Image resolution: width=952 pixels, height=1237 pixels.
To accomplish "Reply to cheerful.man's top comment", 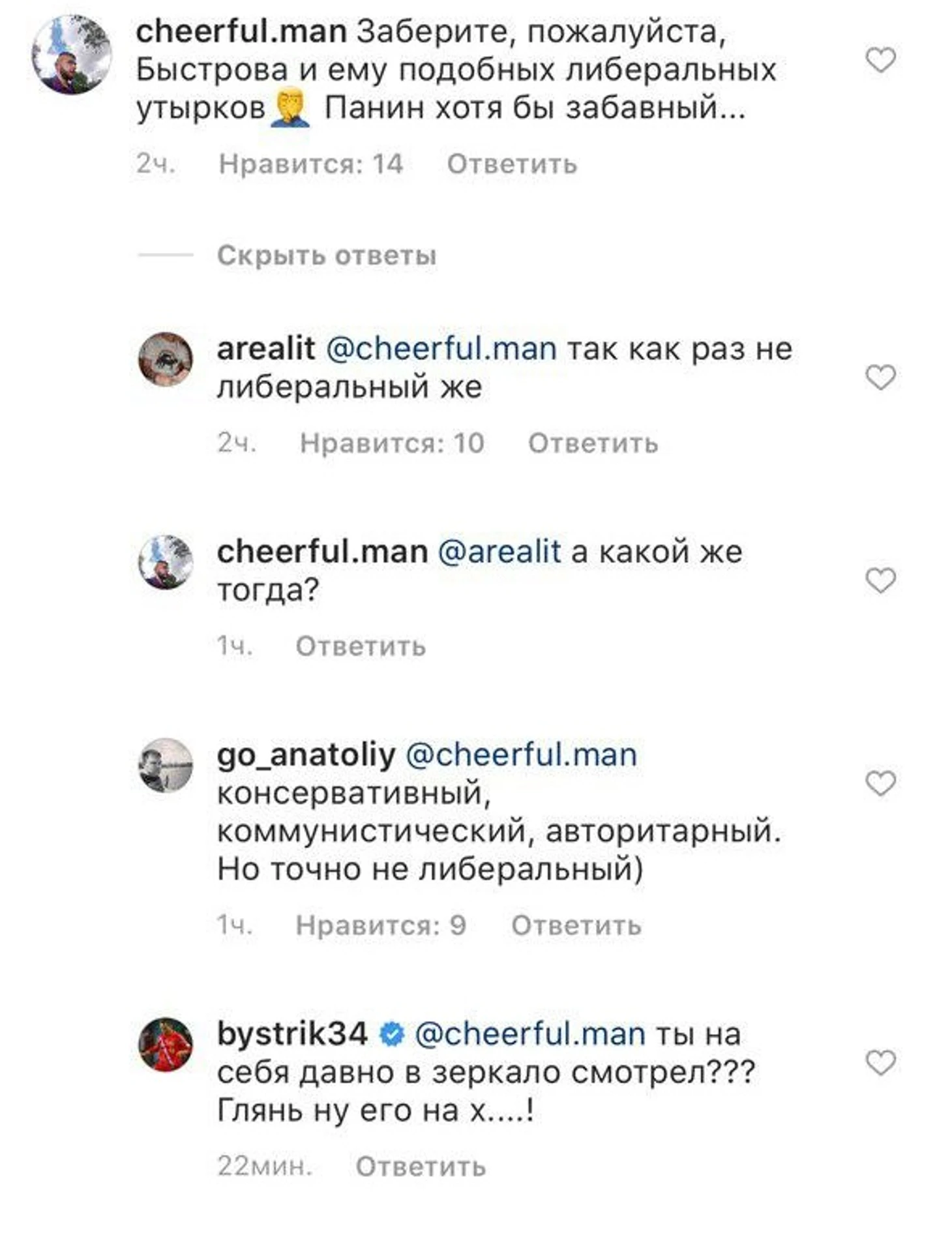I will coord(512,164).
